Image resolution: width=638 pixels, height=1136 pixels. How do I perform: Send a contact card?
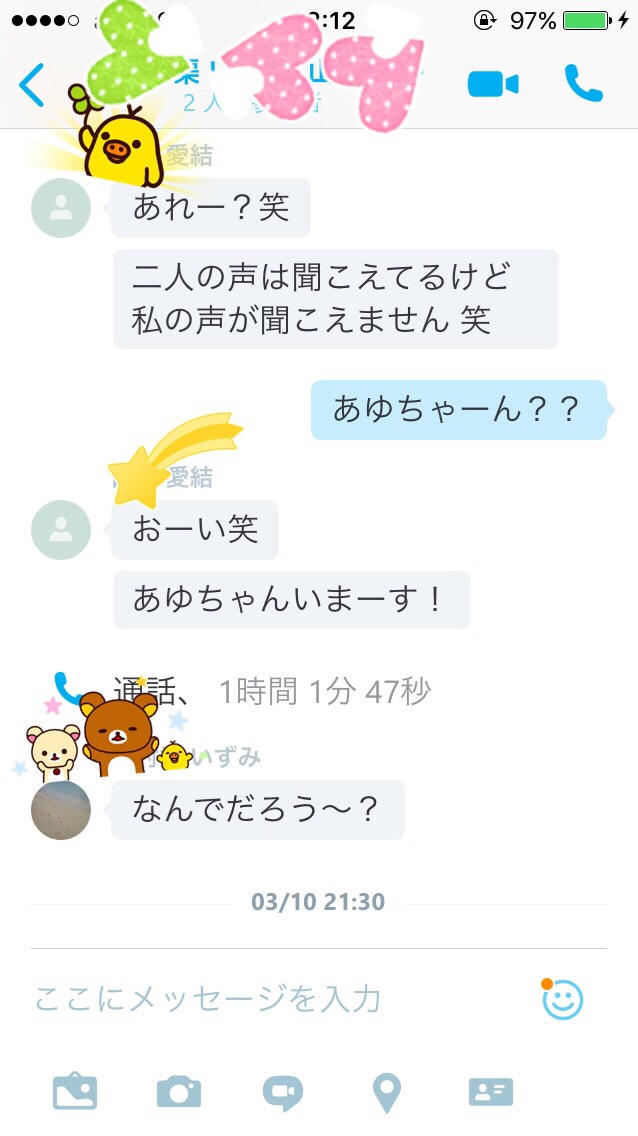491,1092
